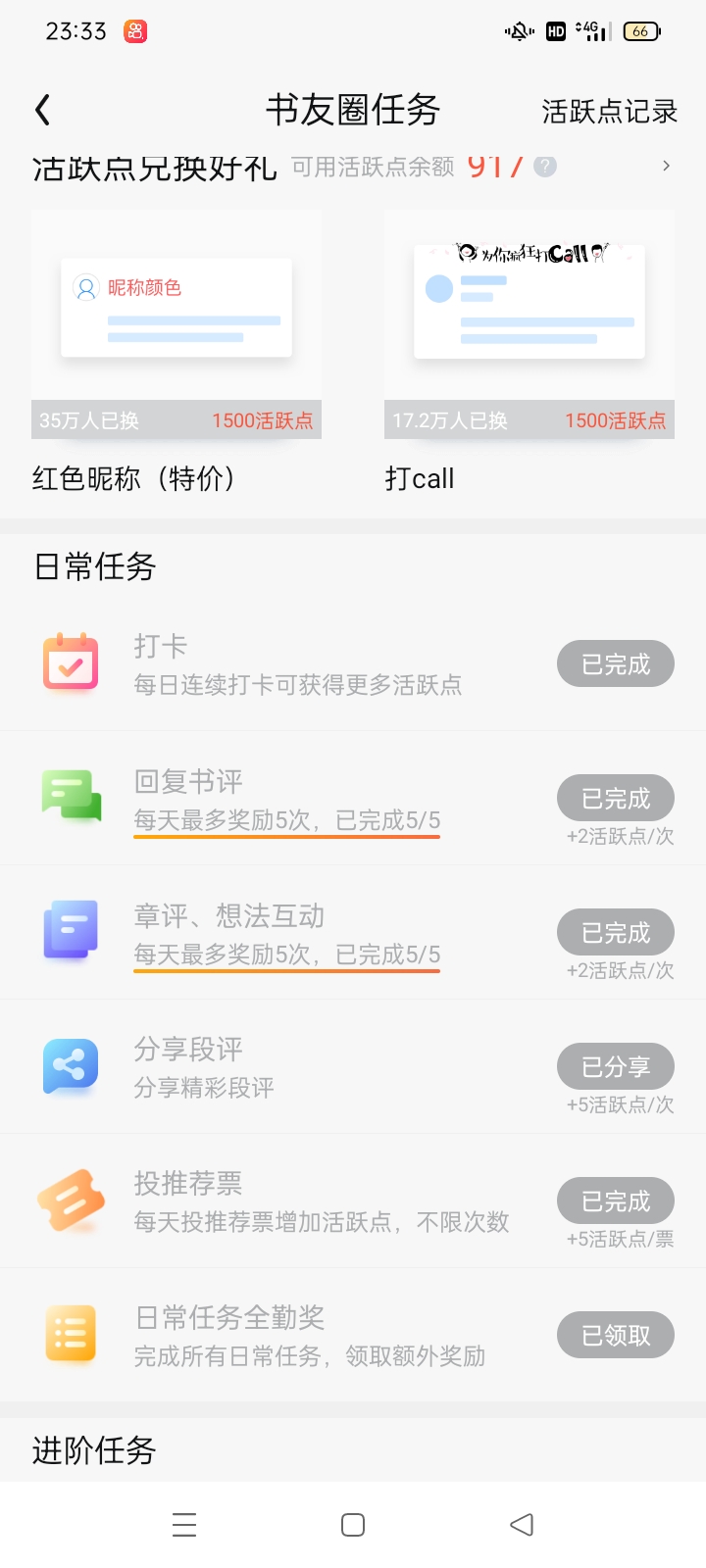Open the 红色昵称（特价）reward card

point(176,353)
